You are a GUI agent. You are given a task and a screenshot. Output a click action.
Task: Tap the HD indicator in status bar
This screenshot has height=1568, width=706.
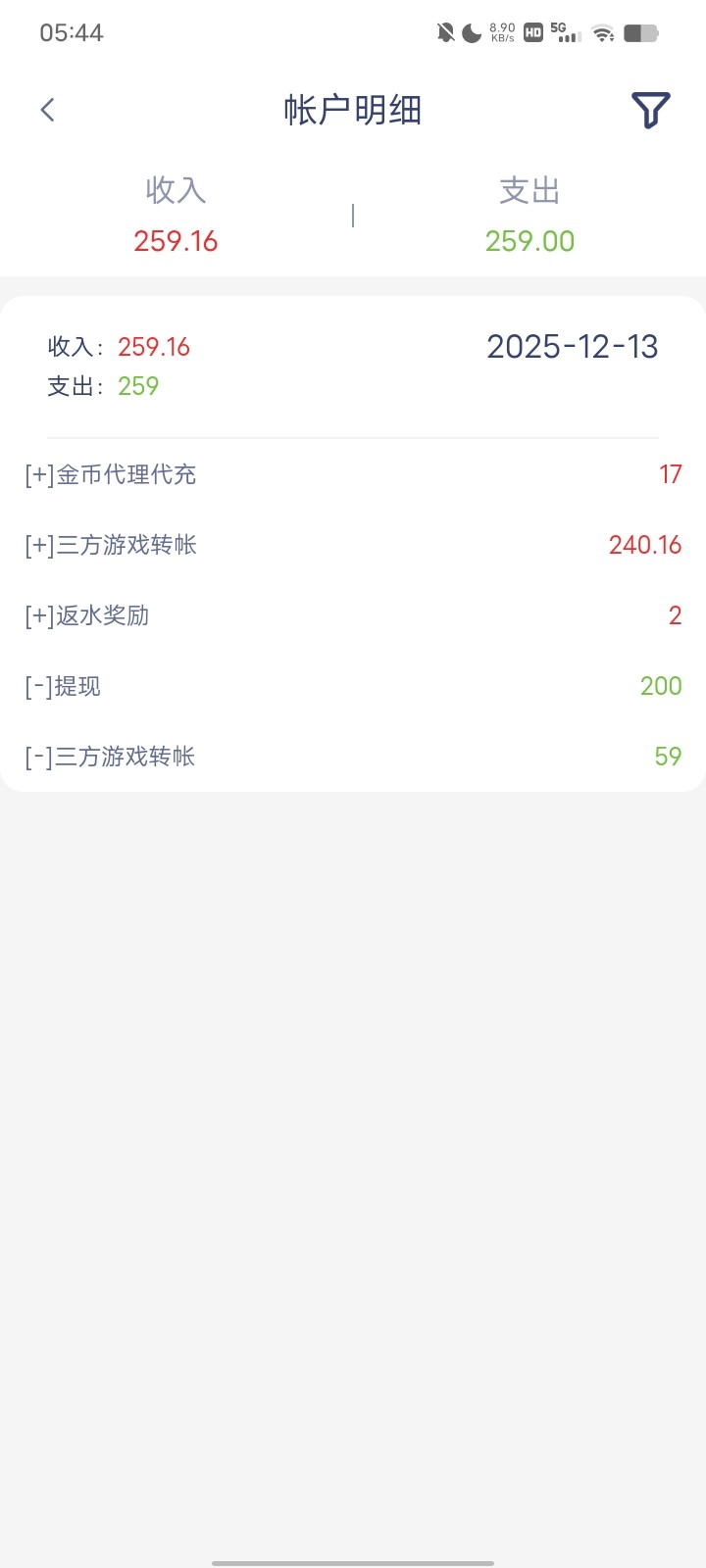[x=532, y=32]
